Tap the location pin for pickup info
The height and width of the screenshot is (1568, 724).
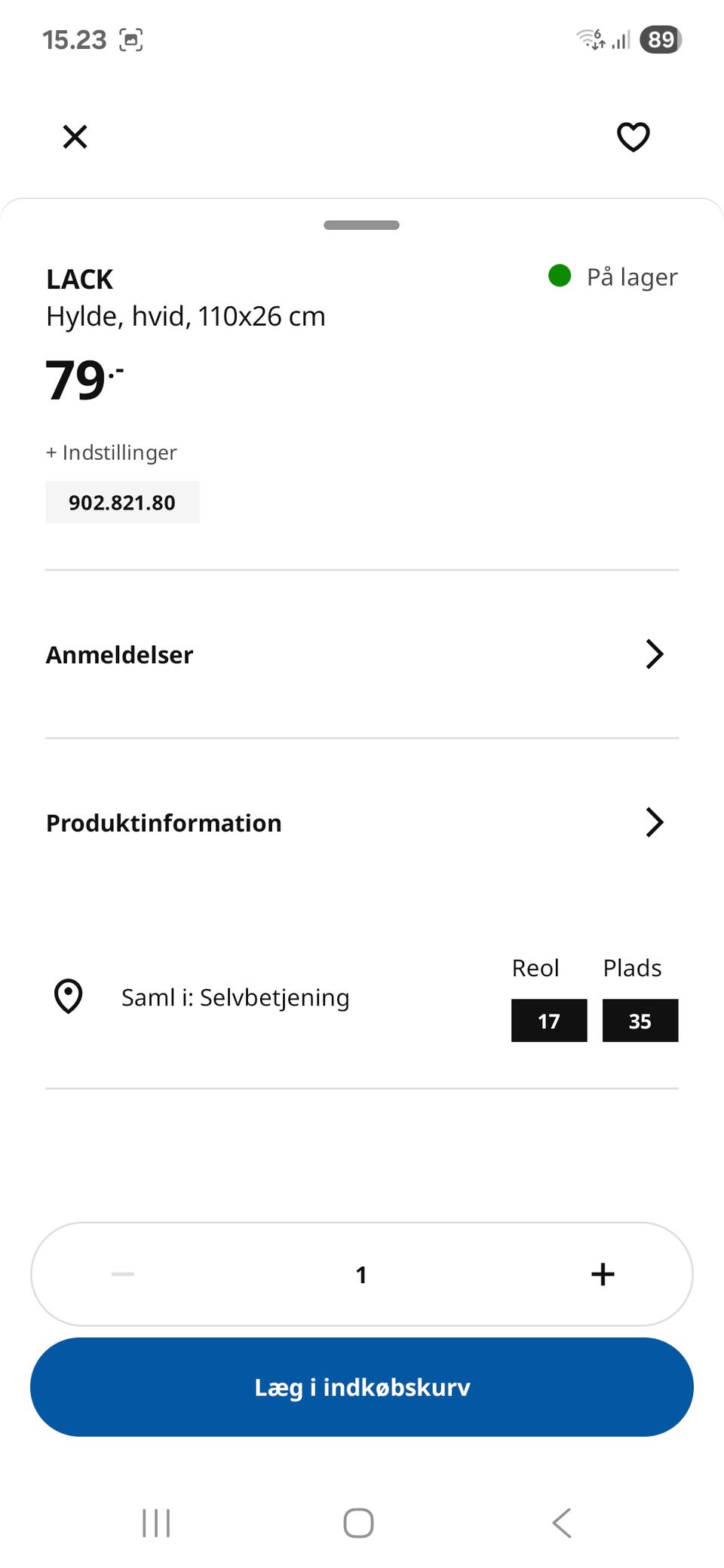click(x=68, y=997)
